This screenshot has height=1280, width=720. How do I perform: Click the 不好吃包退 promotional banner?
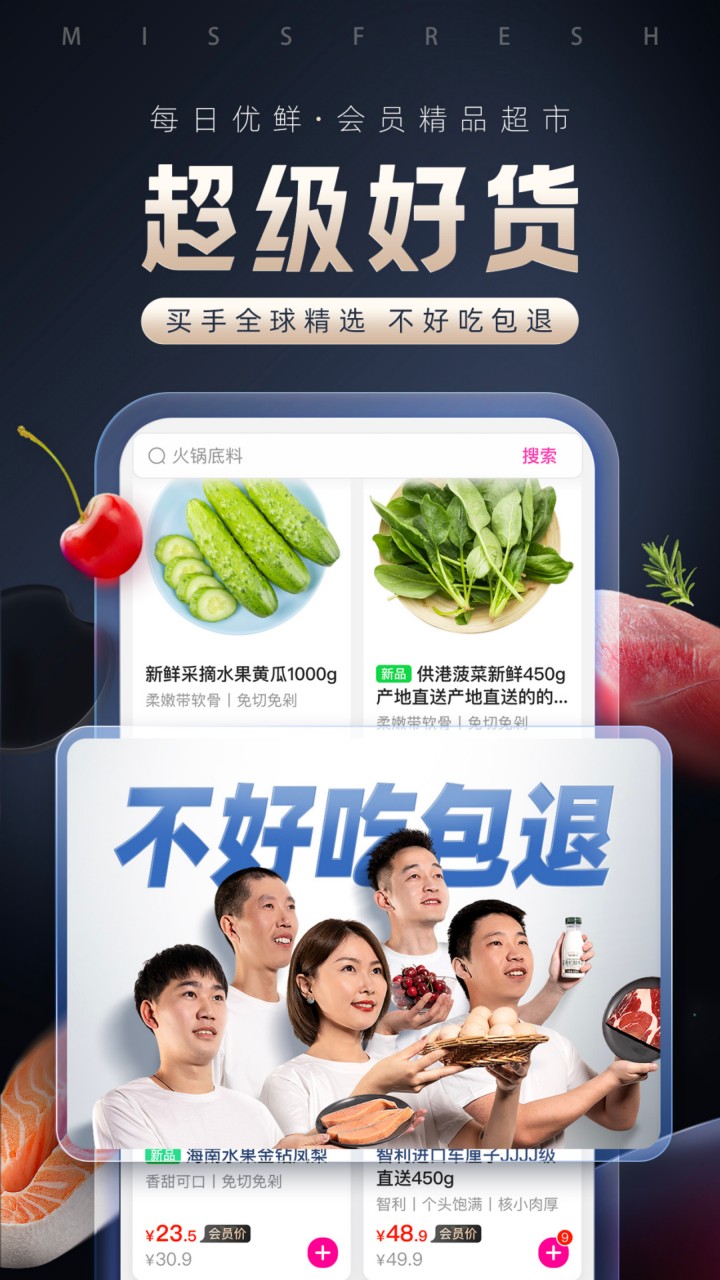[x=360, y=940]
